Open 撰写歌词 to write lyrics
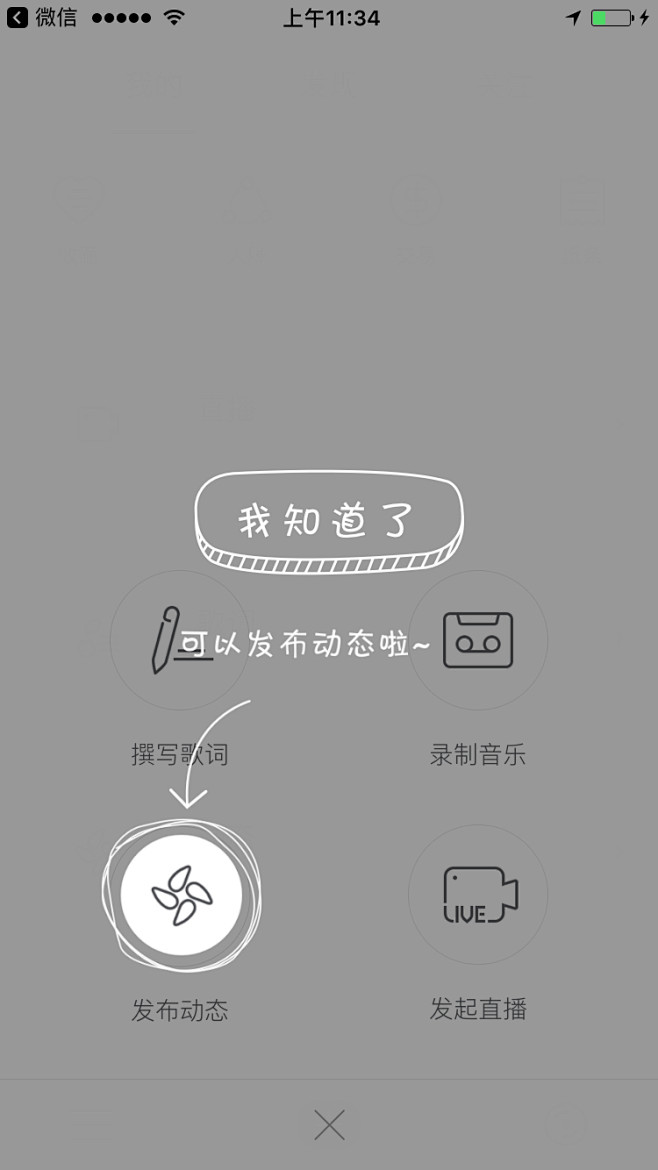Image resolution: width=658 pixels, height=1170 pixels. click(x=179, y=641)
